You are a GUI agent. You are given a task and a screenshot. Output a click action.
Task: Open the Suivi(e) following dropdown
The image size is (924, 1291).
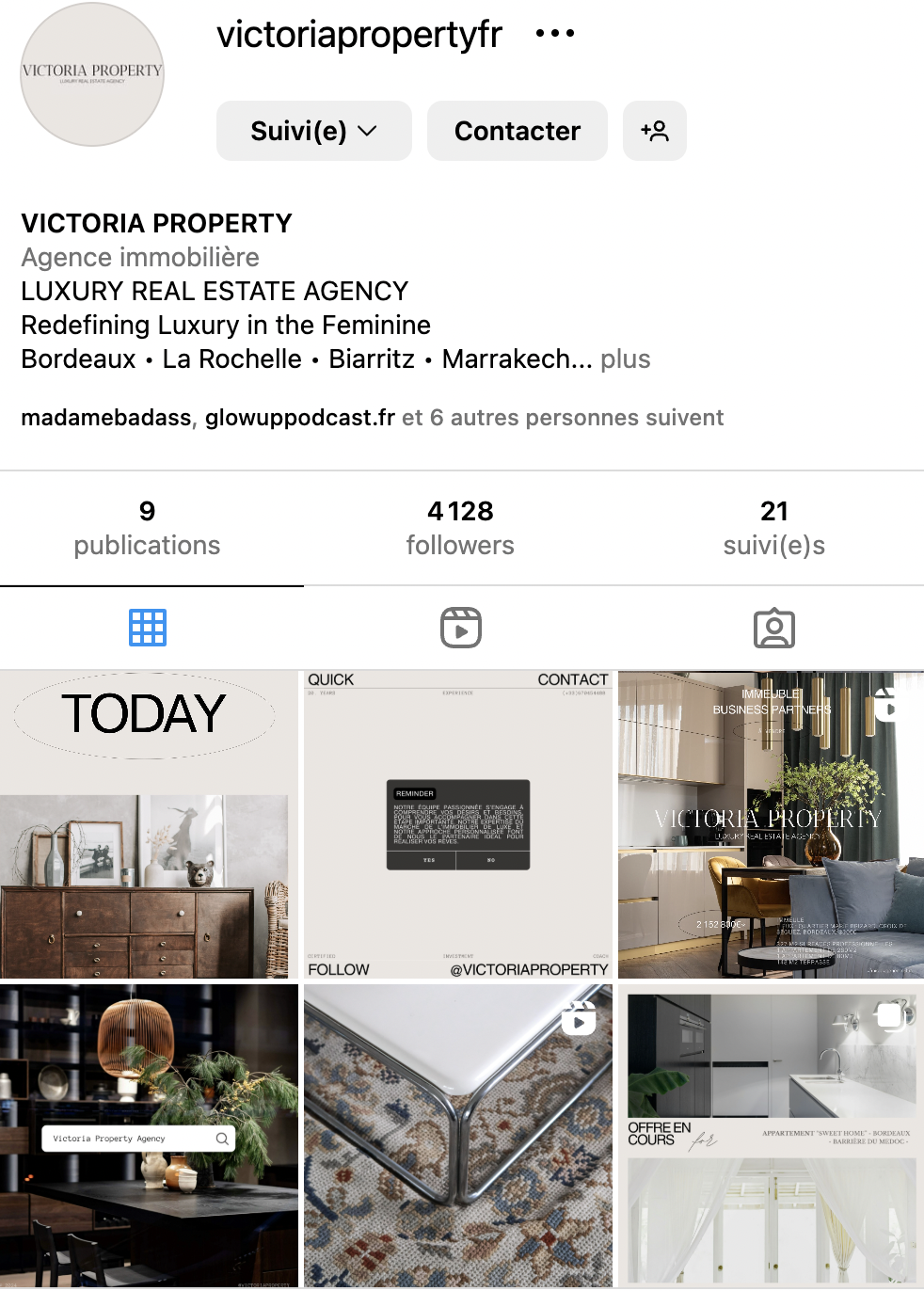313,131
